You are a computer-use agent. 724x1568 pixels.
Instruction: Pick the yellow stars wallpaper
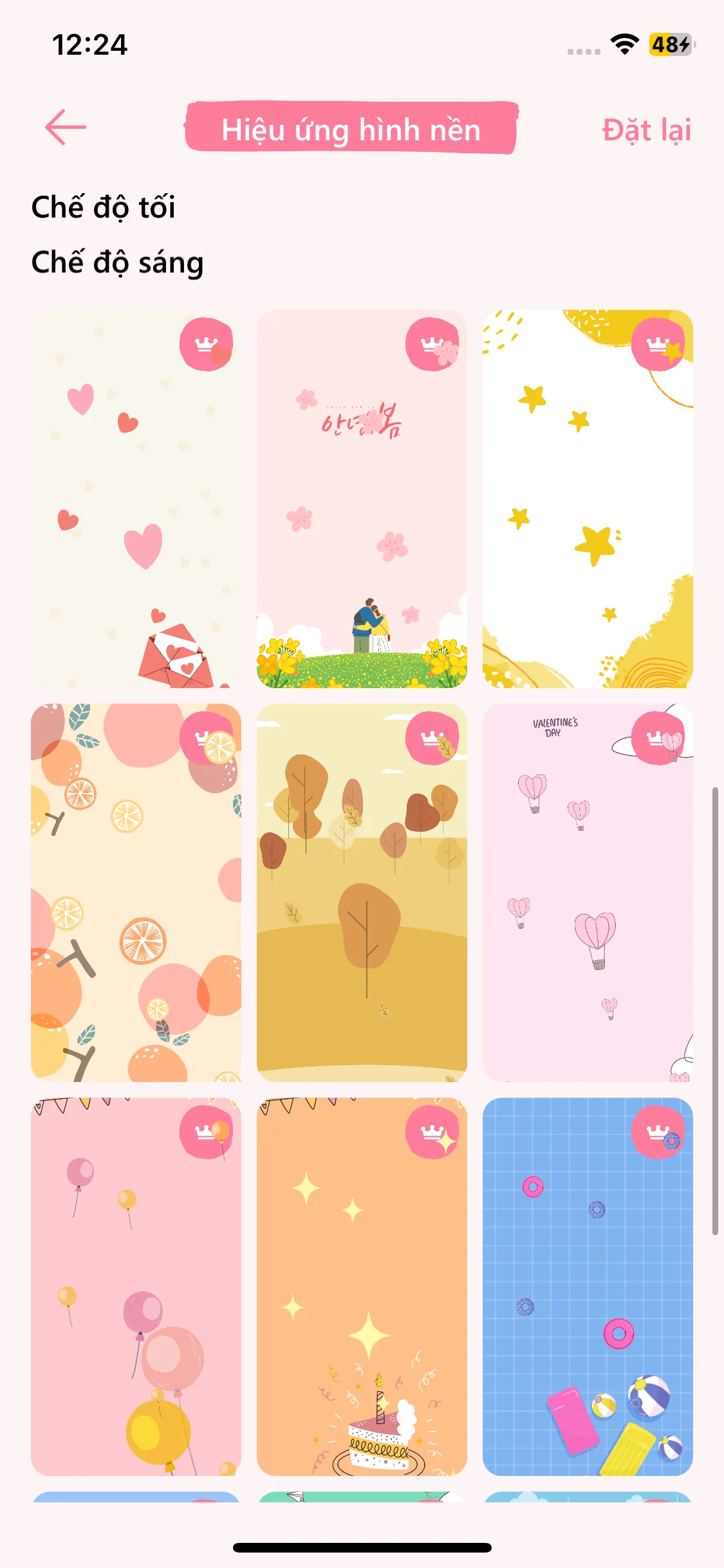coord(588,499)
